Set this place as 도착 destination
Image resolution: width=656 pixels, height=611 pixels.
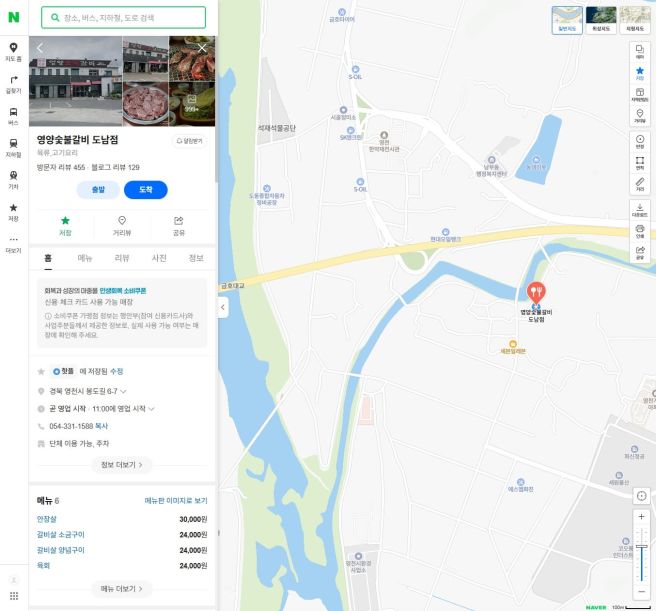click(145, 189)
